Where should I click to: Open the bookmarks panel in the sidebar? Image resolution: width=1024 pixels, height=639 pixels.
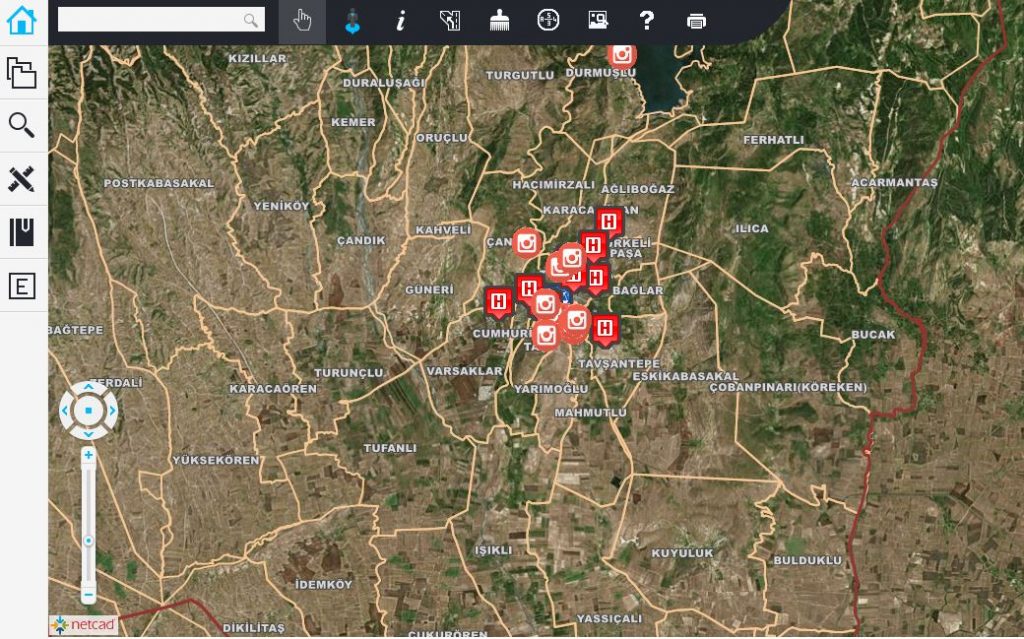[x=22, y=233]
